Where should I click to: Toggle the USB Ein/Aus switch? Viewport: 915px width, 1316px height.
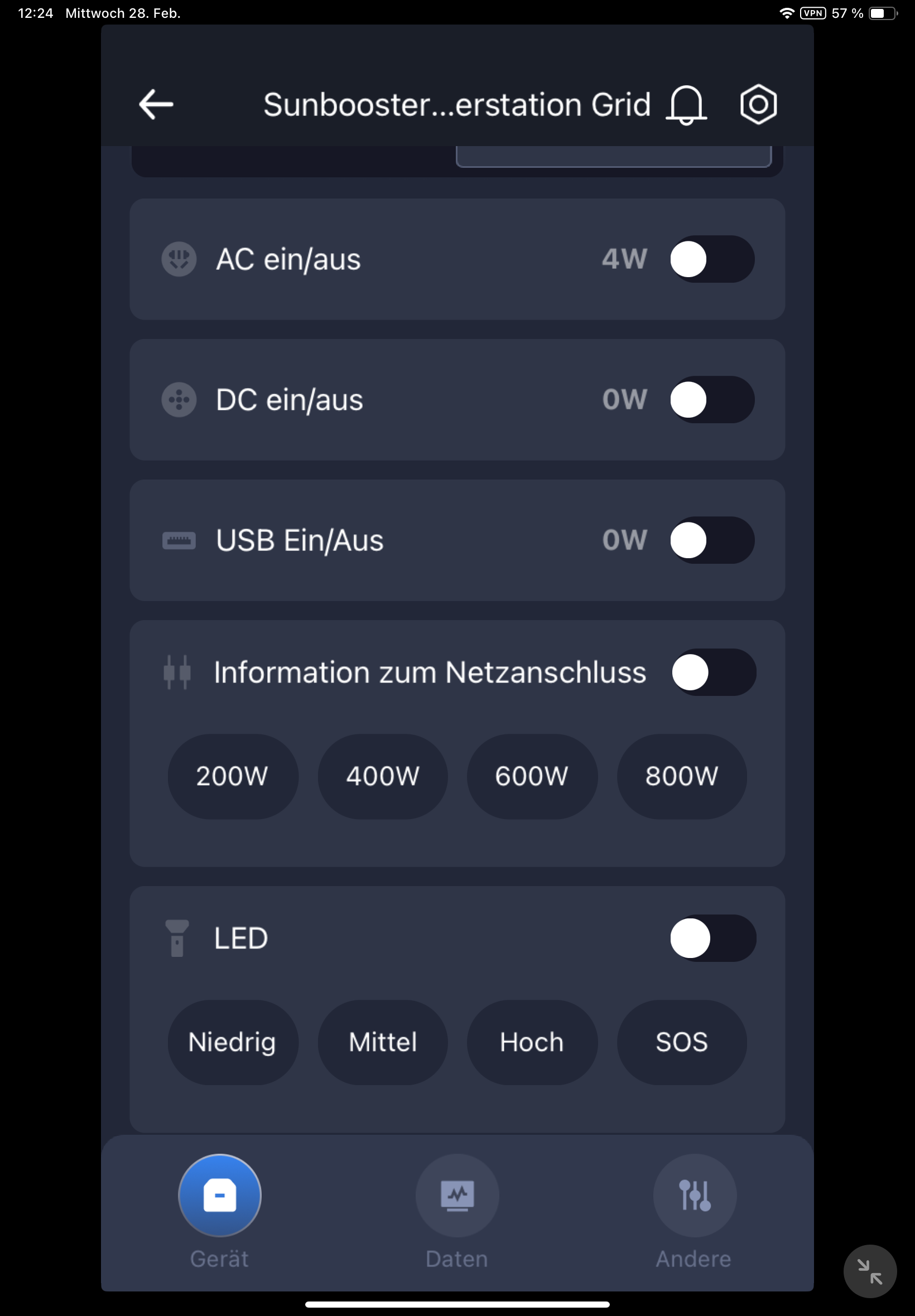tap(711, 540)
